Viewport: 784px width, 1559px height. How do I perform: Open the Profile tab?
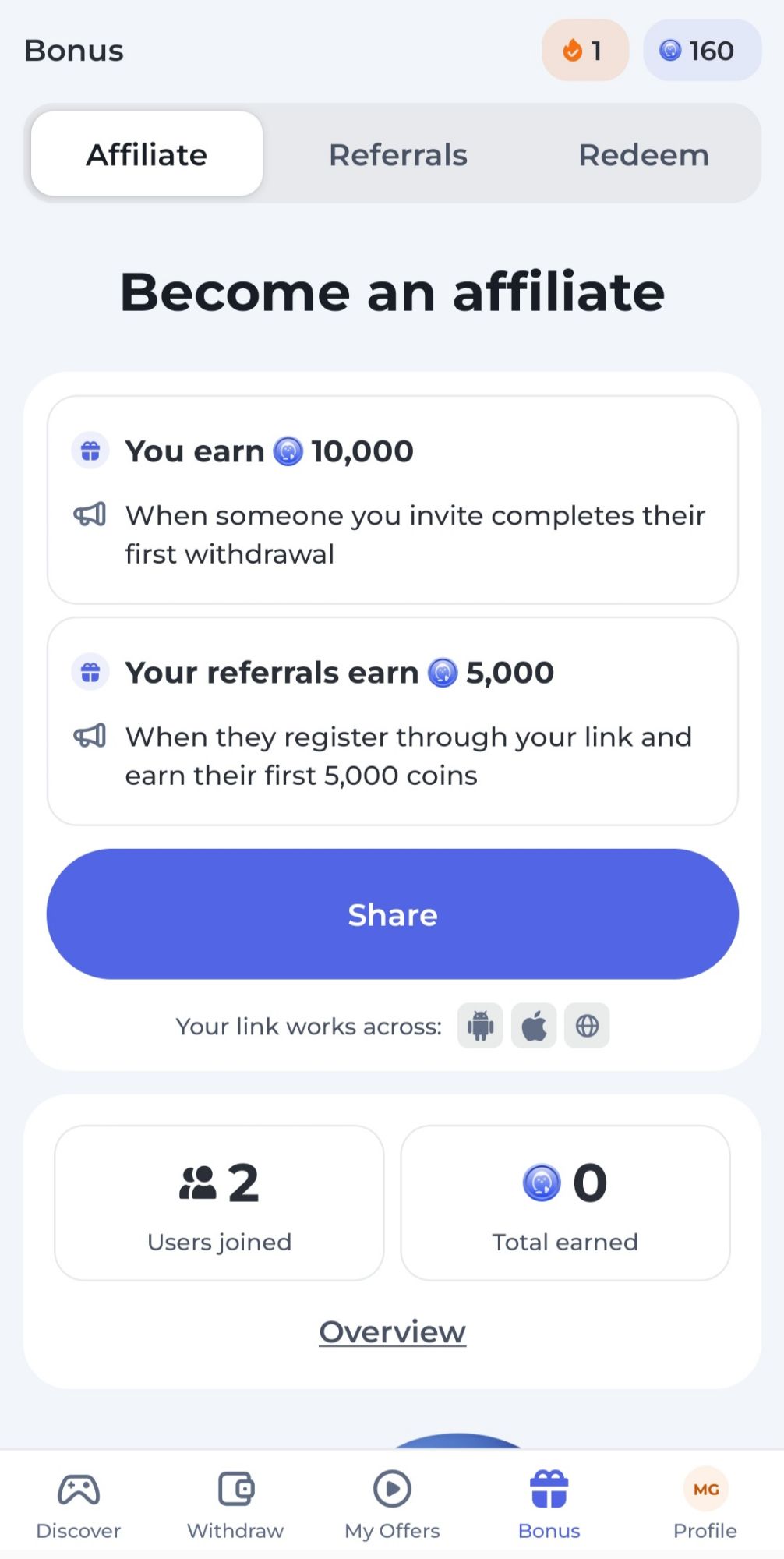pos(705,1504)
